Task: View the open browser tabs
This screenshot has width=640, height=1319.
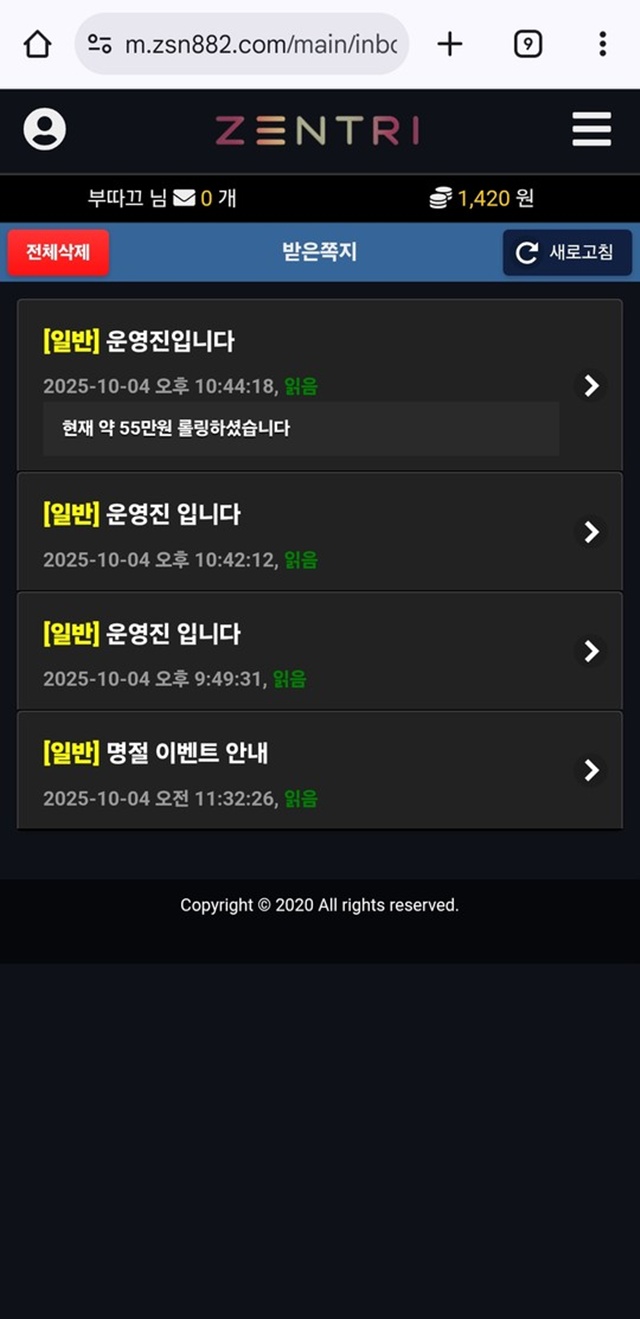Action: point(527,44)
